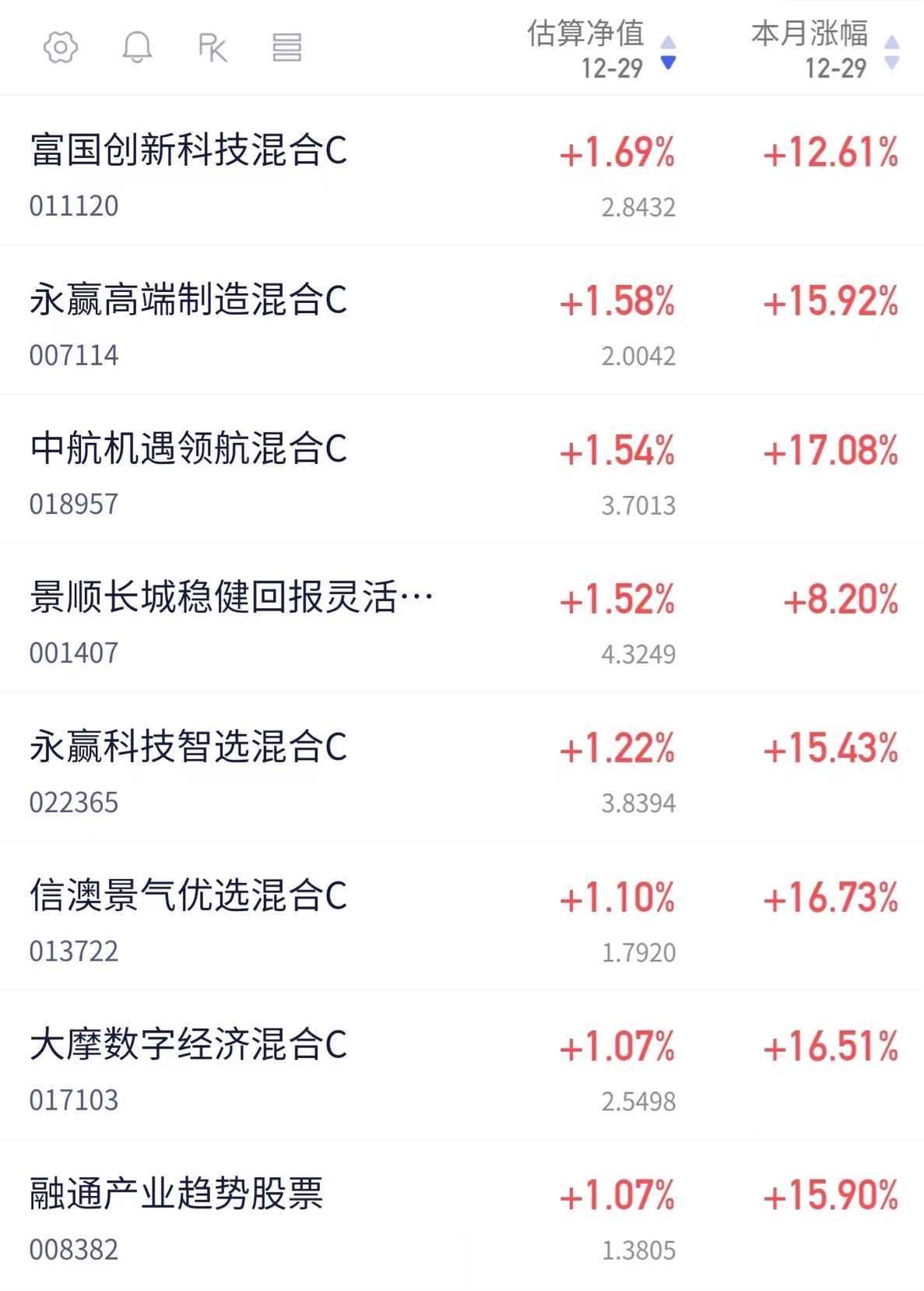The image size is (924, 1291).
Task: Sort by 估算净值 column
Action: tap(601, 49)
